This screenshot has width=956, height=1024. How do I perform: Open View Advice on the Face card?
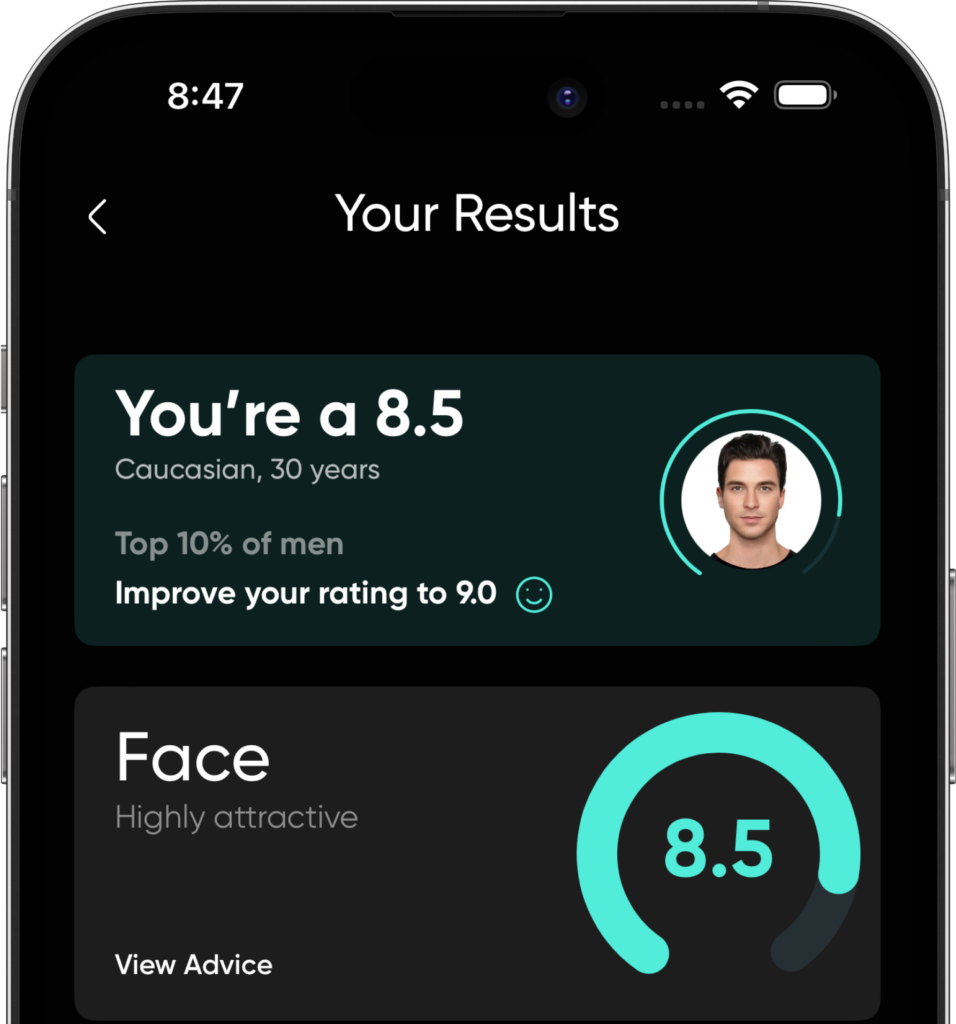(x=193, y=965)
